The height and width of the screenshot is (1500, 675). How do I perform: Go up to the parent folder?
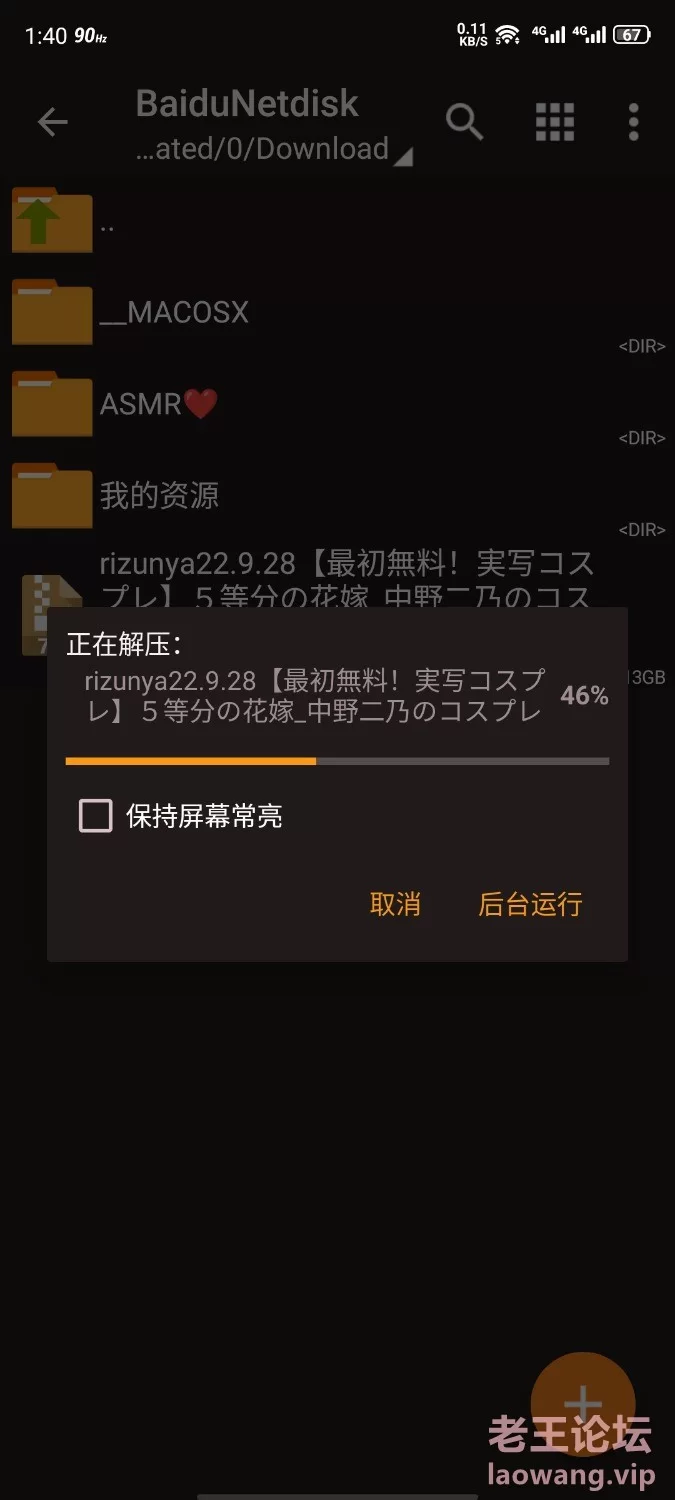337,222
